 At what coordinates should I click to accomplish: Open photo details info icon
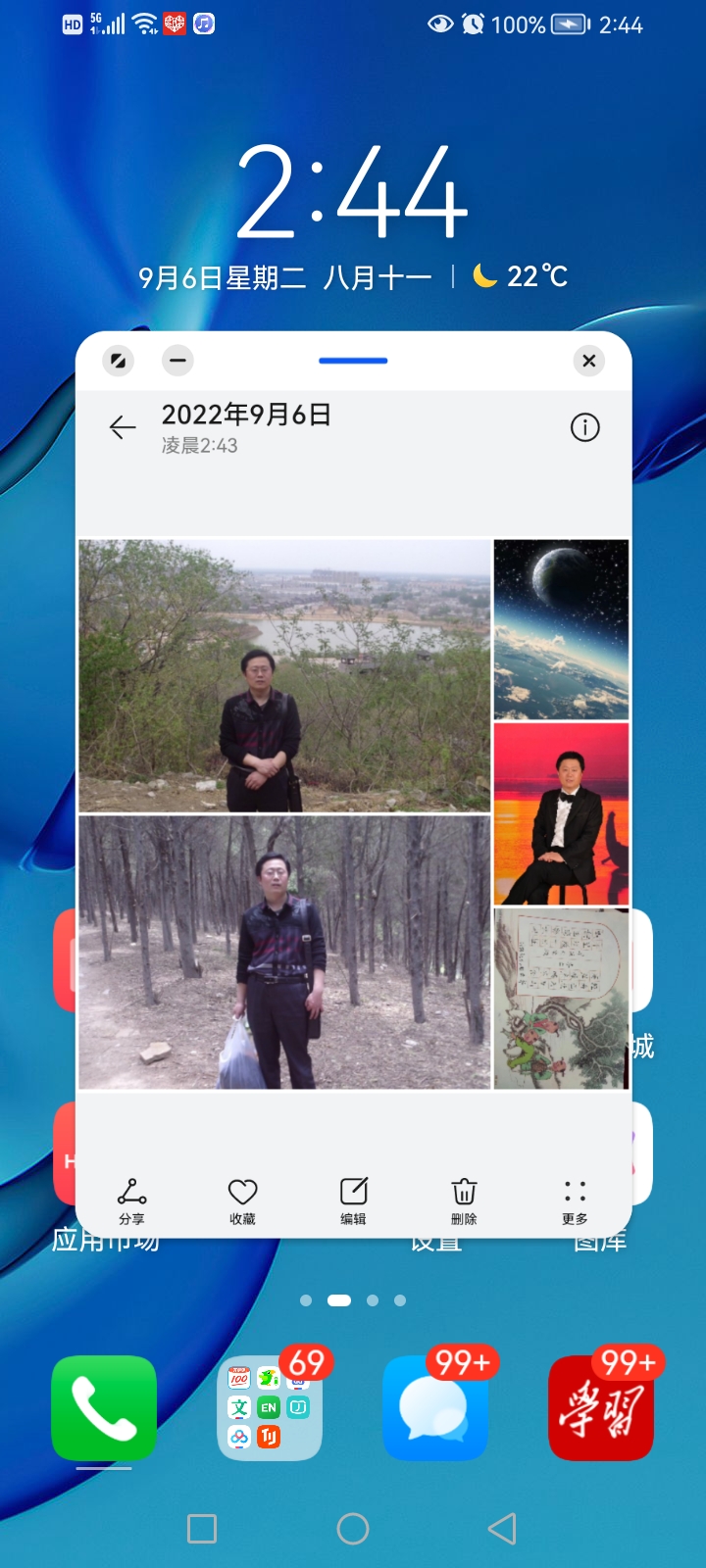pyautogui.click(x=584, y=427)
